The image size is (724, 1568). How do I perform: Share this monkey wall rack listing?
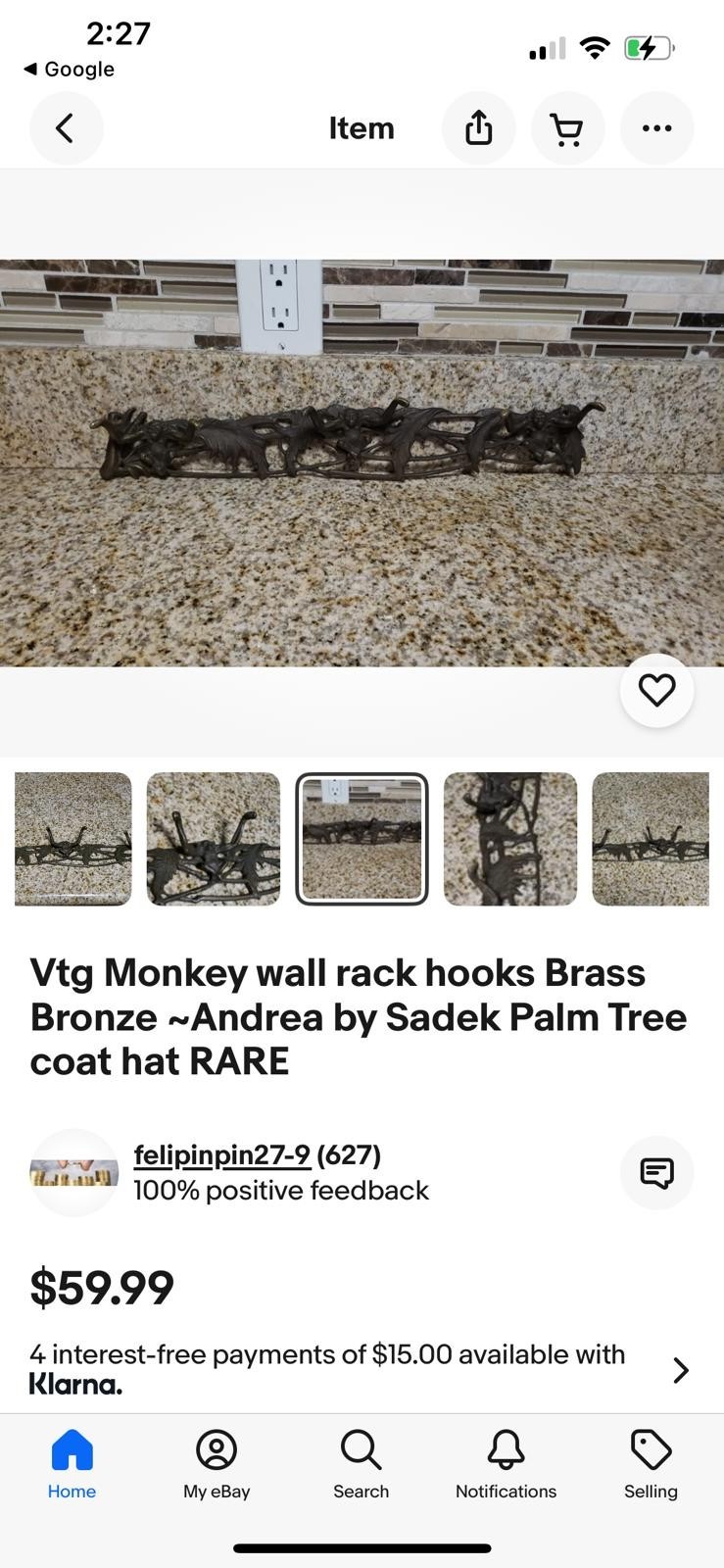tap(478, 128)
